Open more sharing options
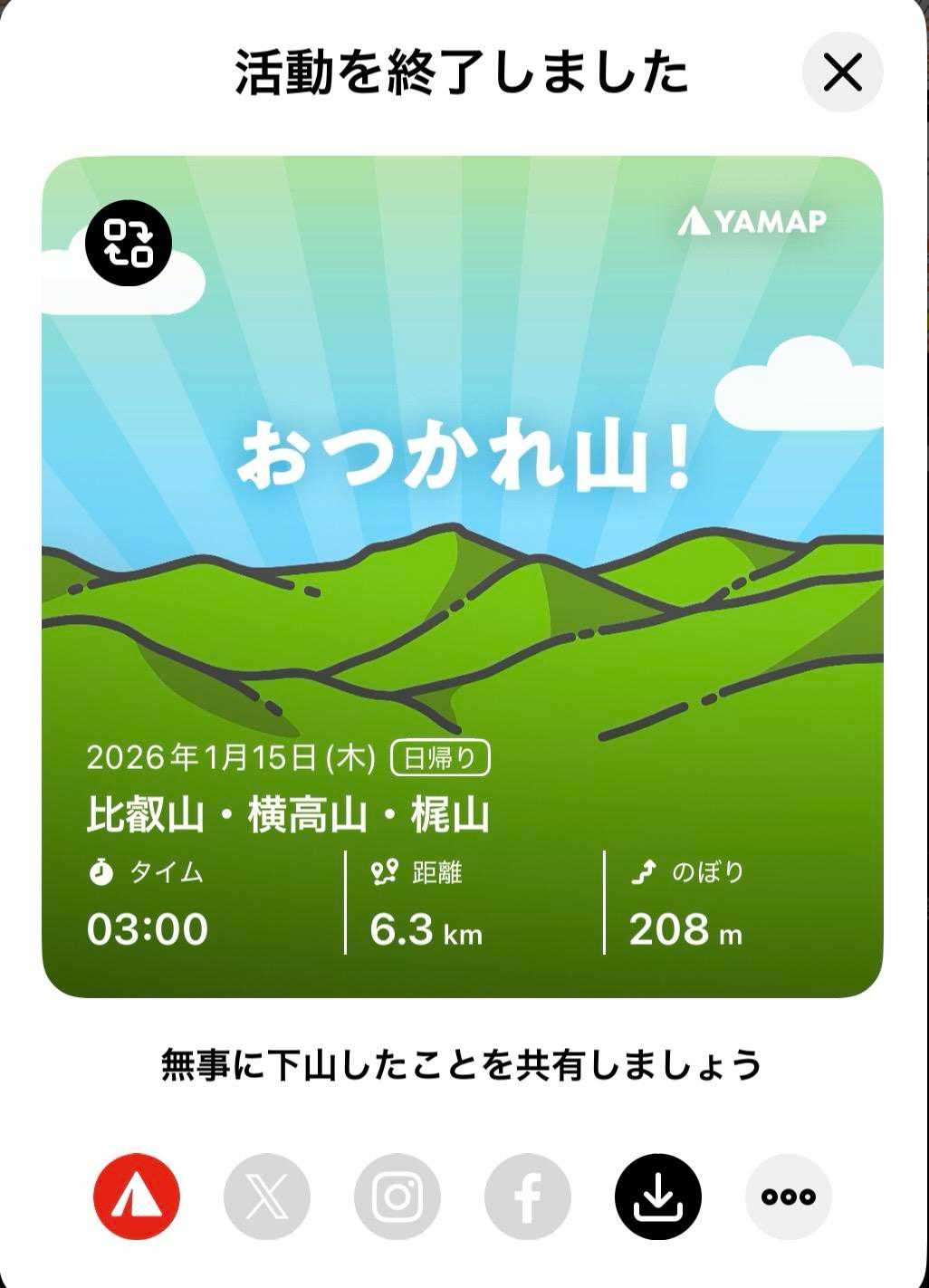This screenshot has width=929, height=1288. coord(789,1196)
